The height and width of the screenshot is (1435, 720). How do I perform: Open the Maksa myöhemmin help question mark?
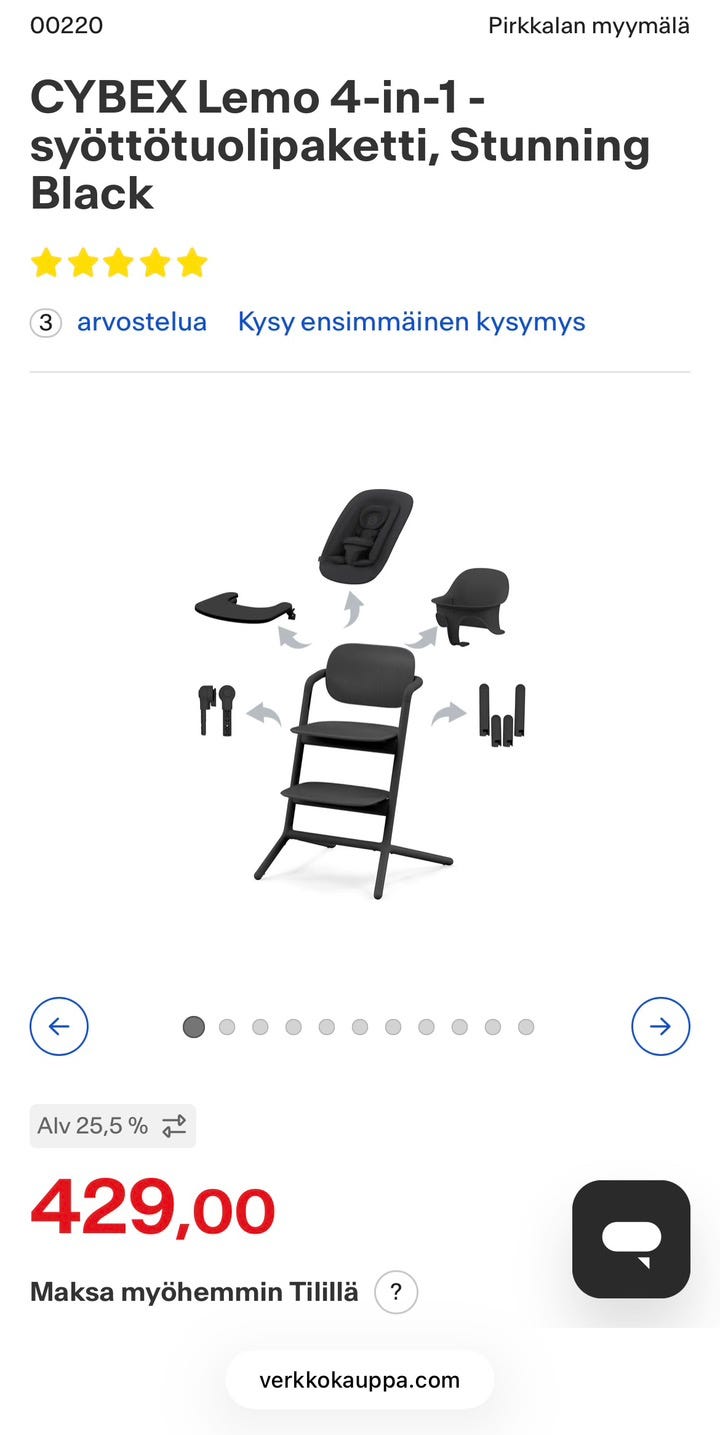click(x=396, y=1292)
